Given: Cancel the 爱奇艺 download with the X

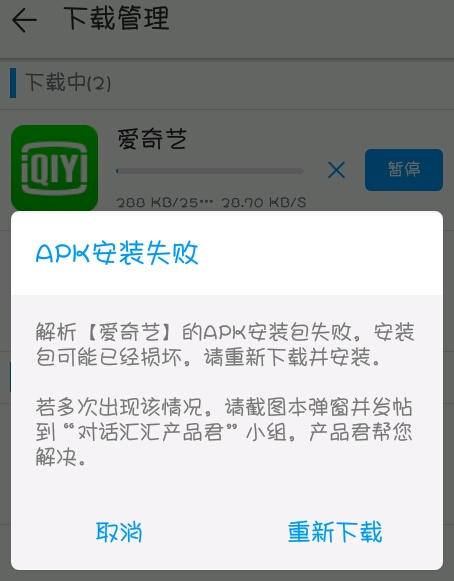Looking at the screenshot, I should [336, 170].
